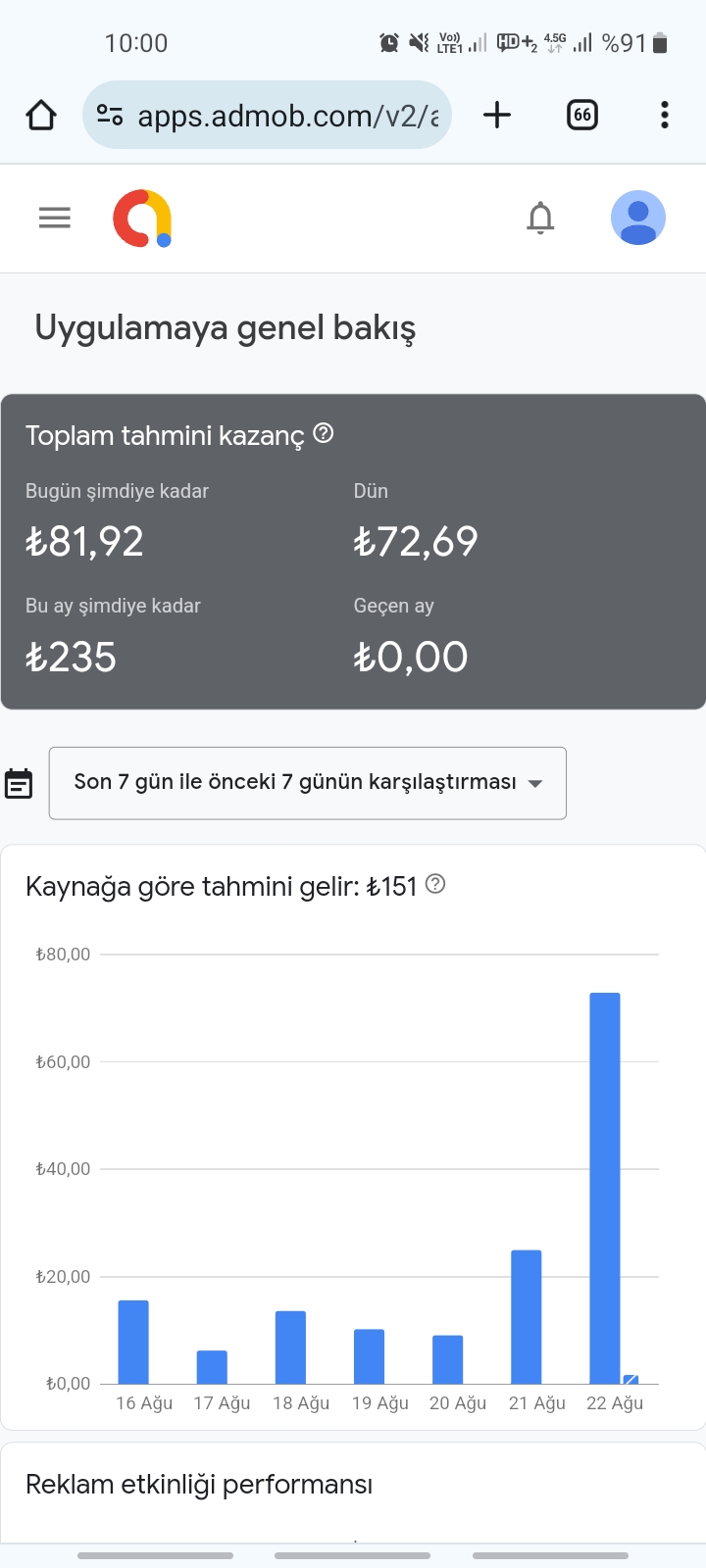Open the calendar icon beside the date range

[x=19, y=784]
